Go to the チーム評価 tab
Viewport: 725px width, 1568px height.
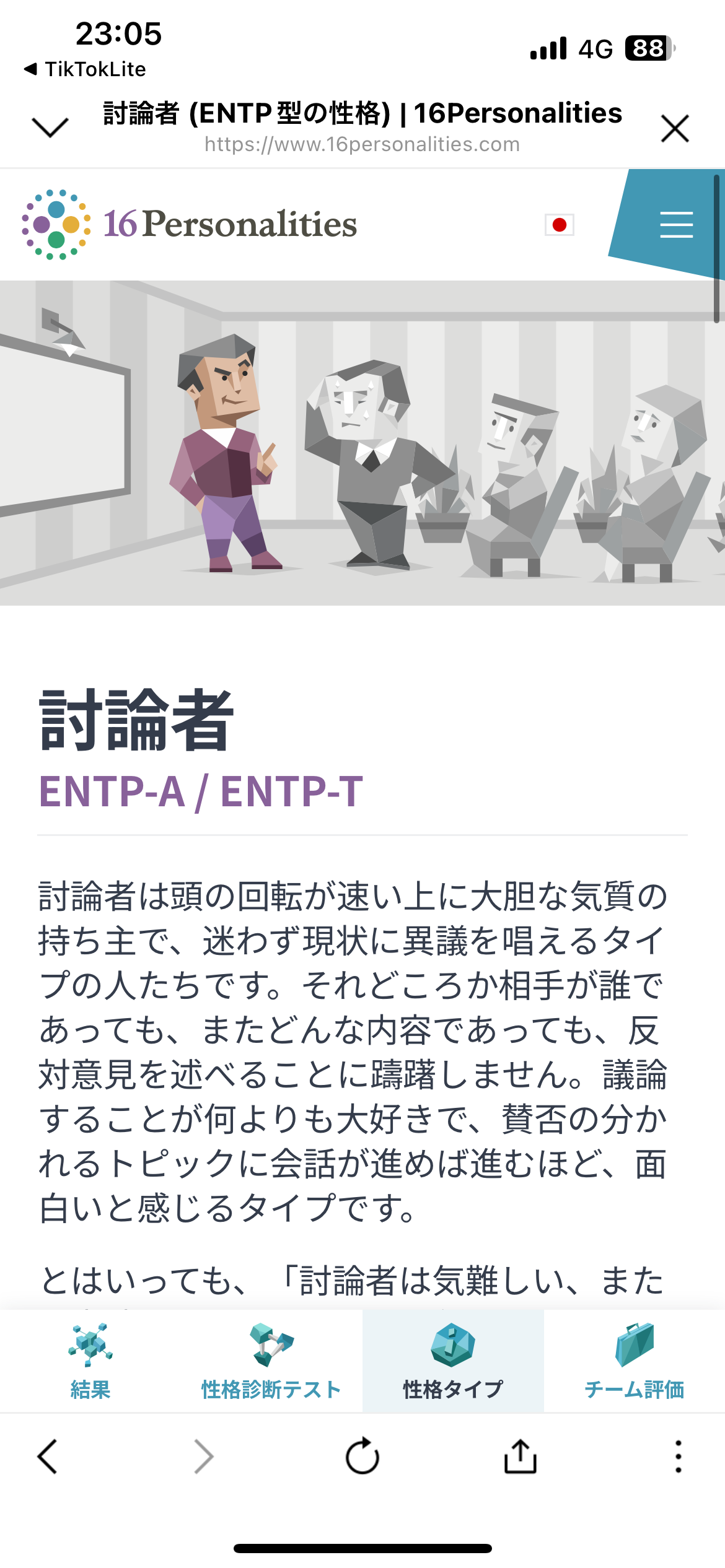tap(634, 1362)
